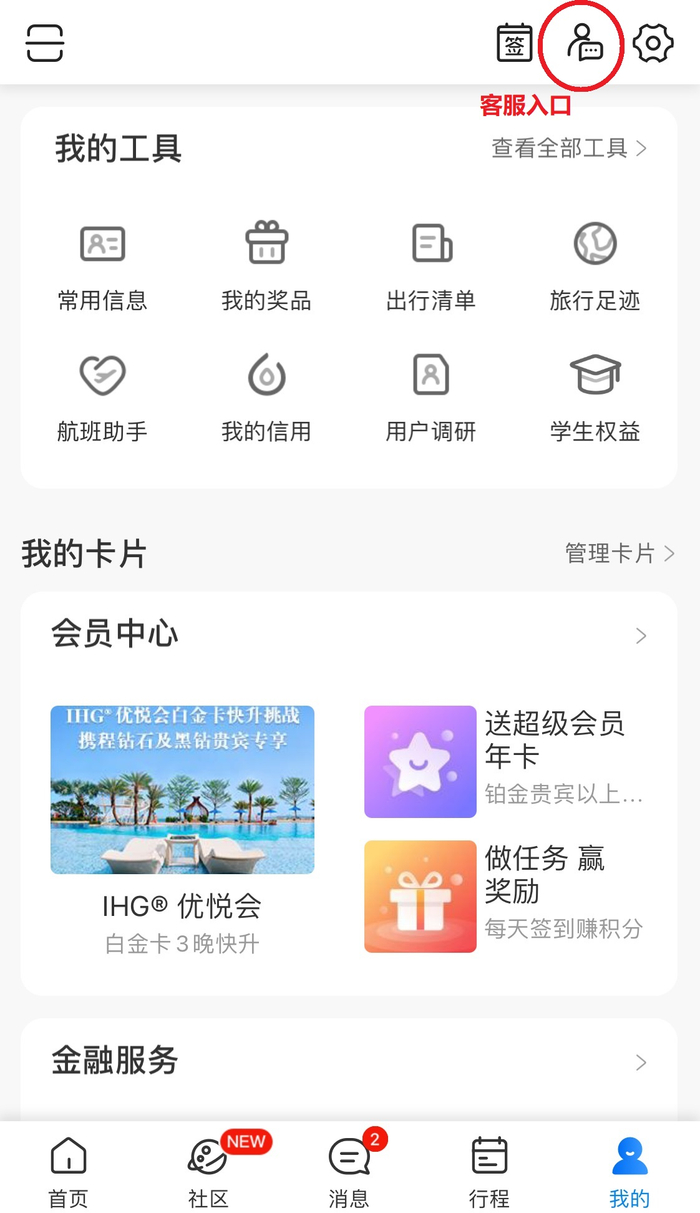Image resolution: width=700 pixels, height=1213 pixels.
Task: Open the 送超级会员年卡 offer
Action: pyautogui.click(x=505, y=762)
